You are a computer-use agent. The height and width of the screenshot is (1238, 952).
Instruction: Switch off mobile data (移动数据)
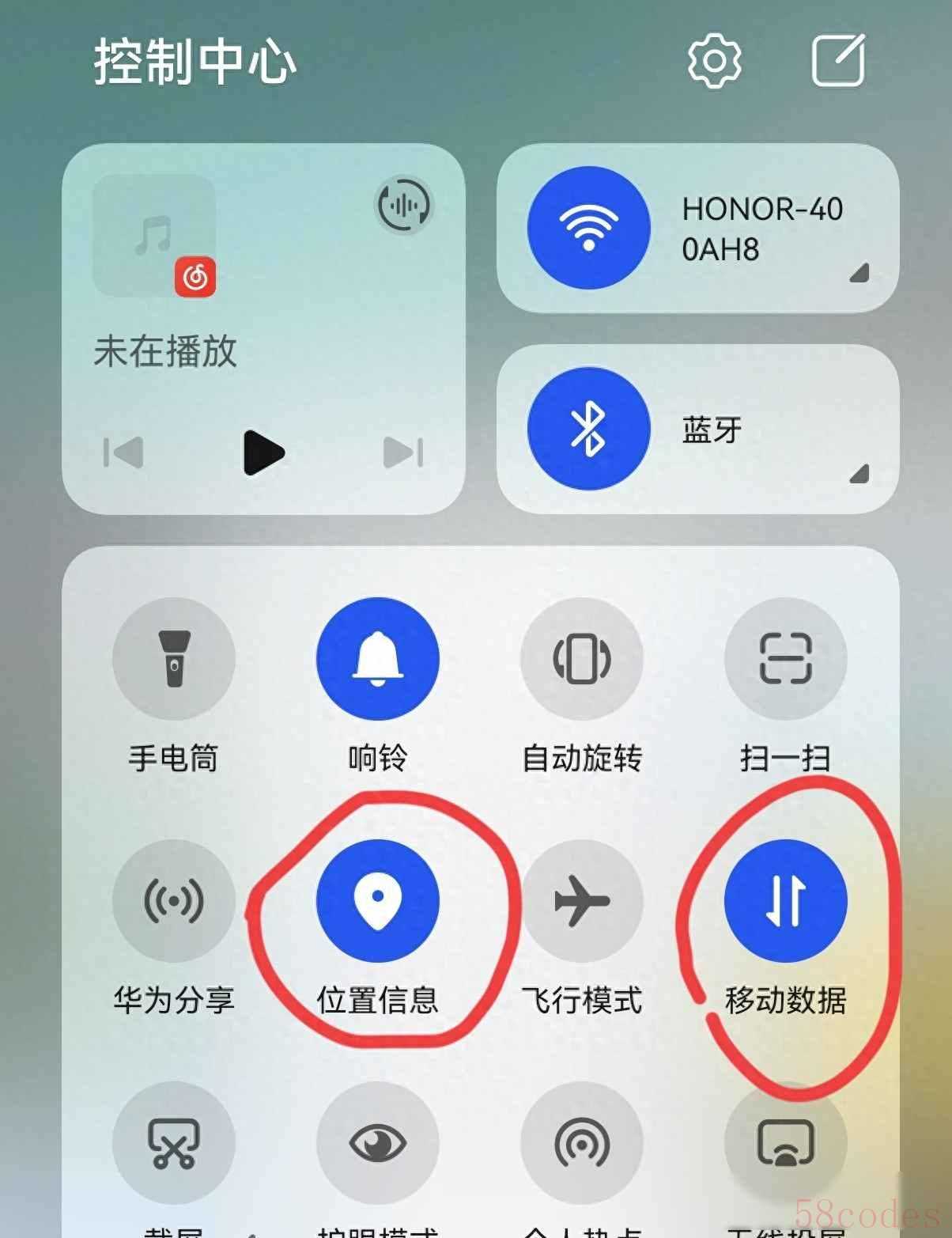[x=786, y=901]
